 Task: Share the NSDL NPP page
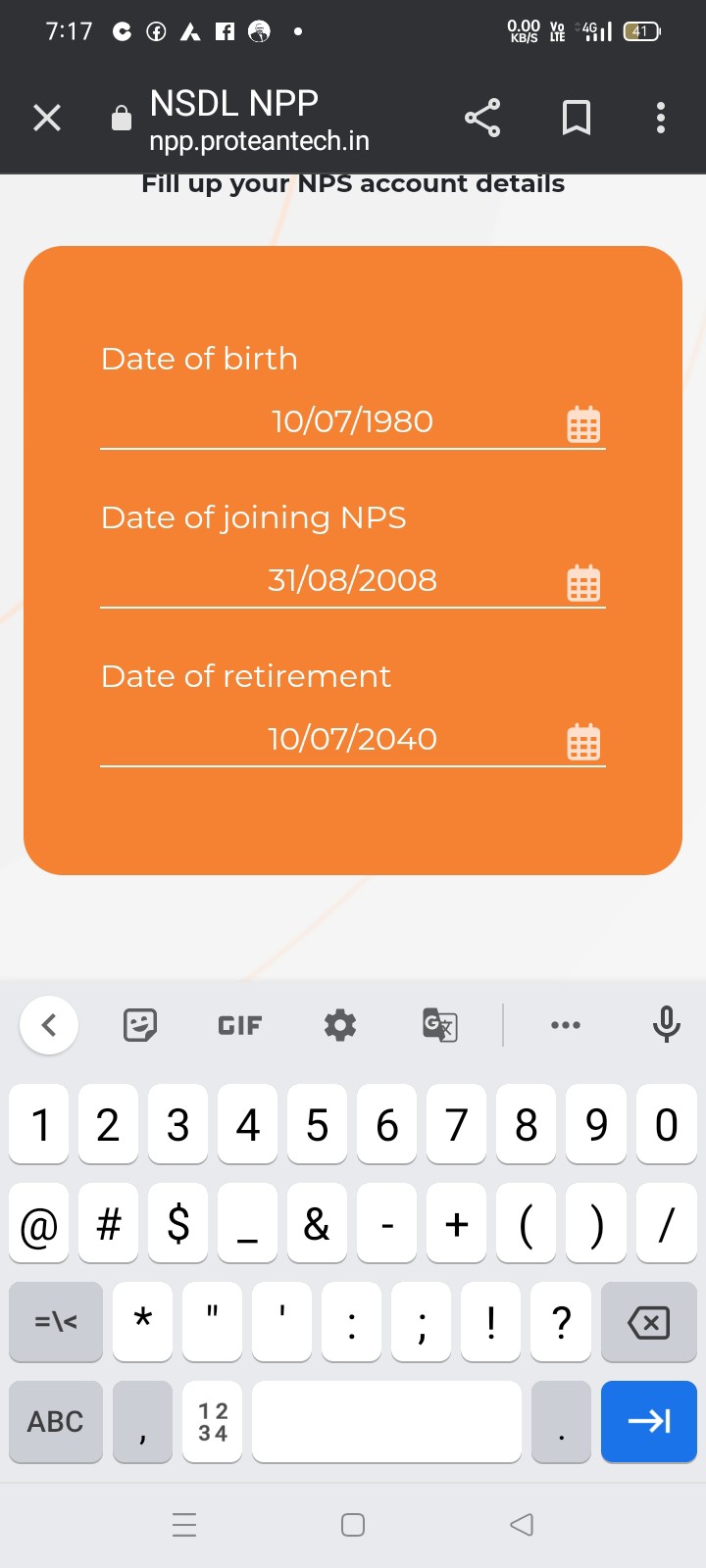point(482,118)
